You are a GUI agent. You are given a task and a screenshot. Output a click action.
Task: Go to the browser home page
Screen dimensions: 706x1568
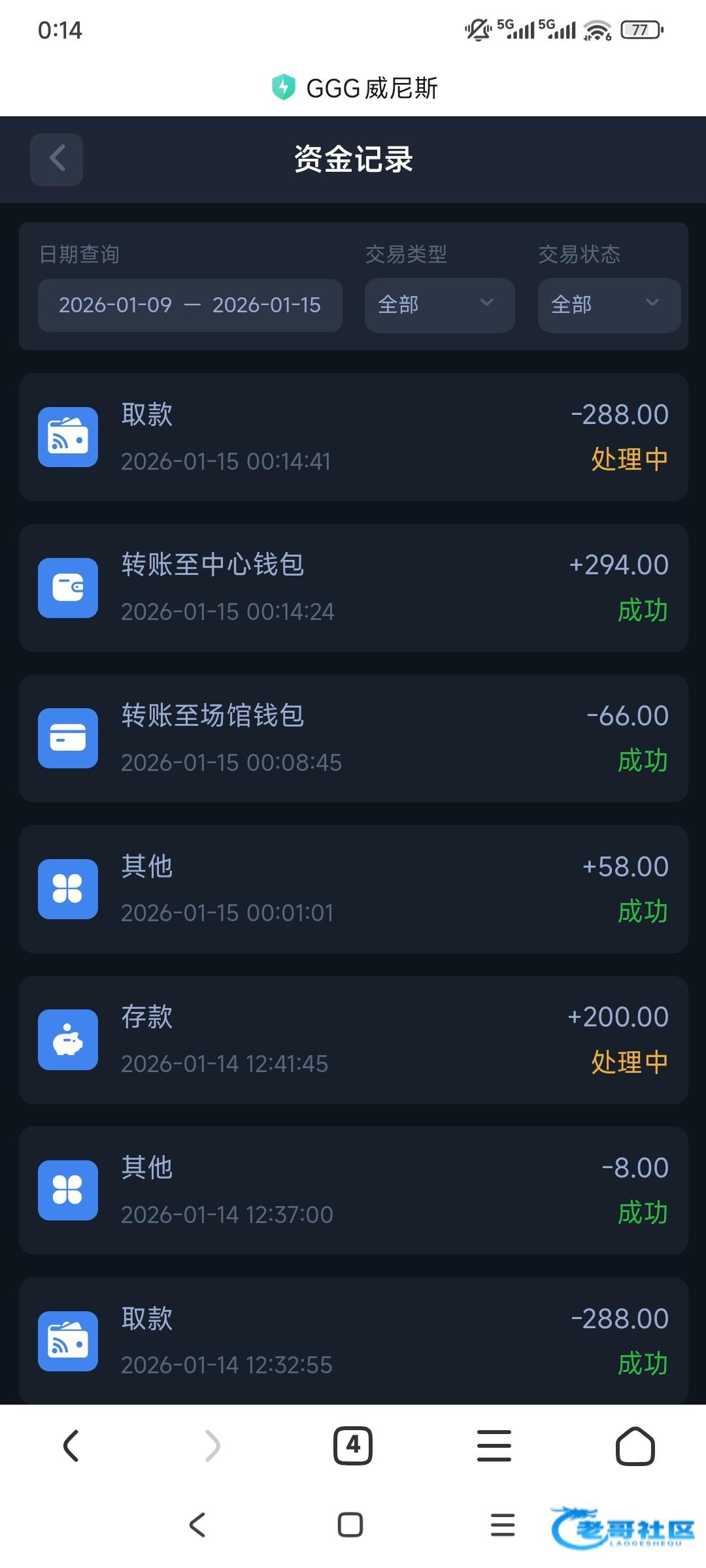coord(635,1446)
